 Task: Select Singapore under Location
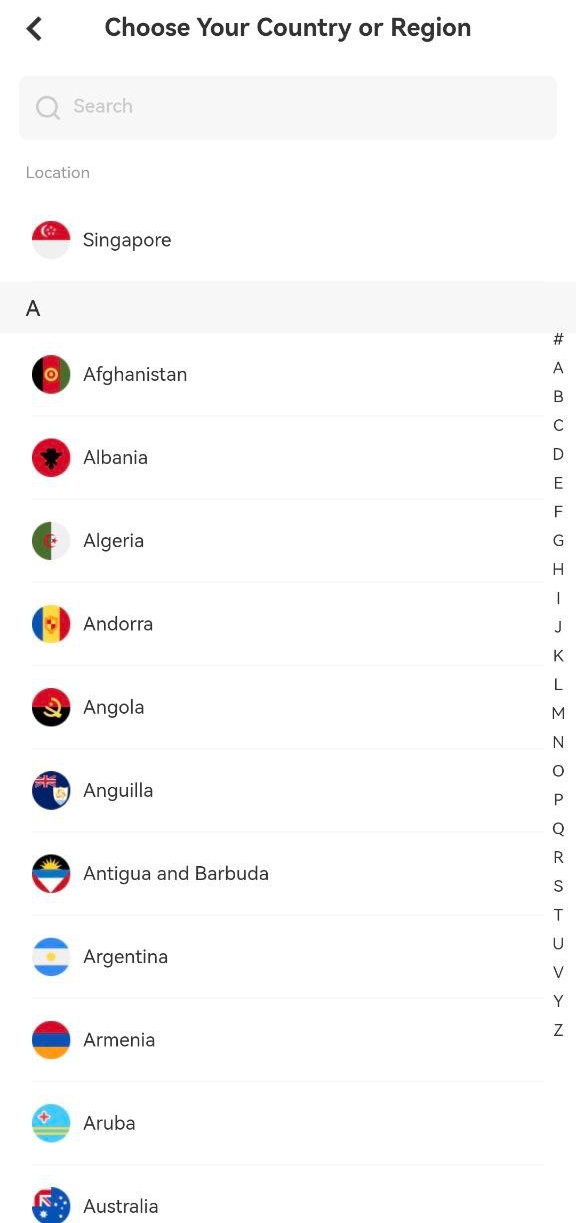pos(288,240)
